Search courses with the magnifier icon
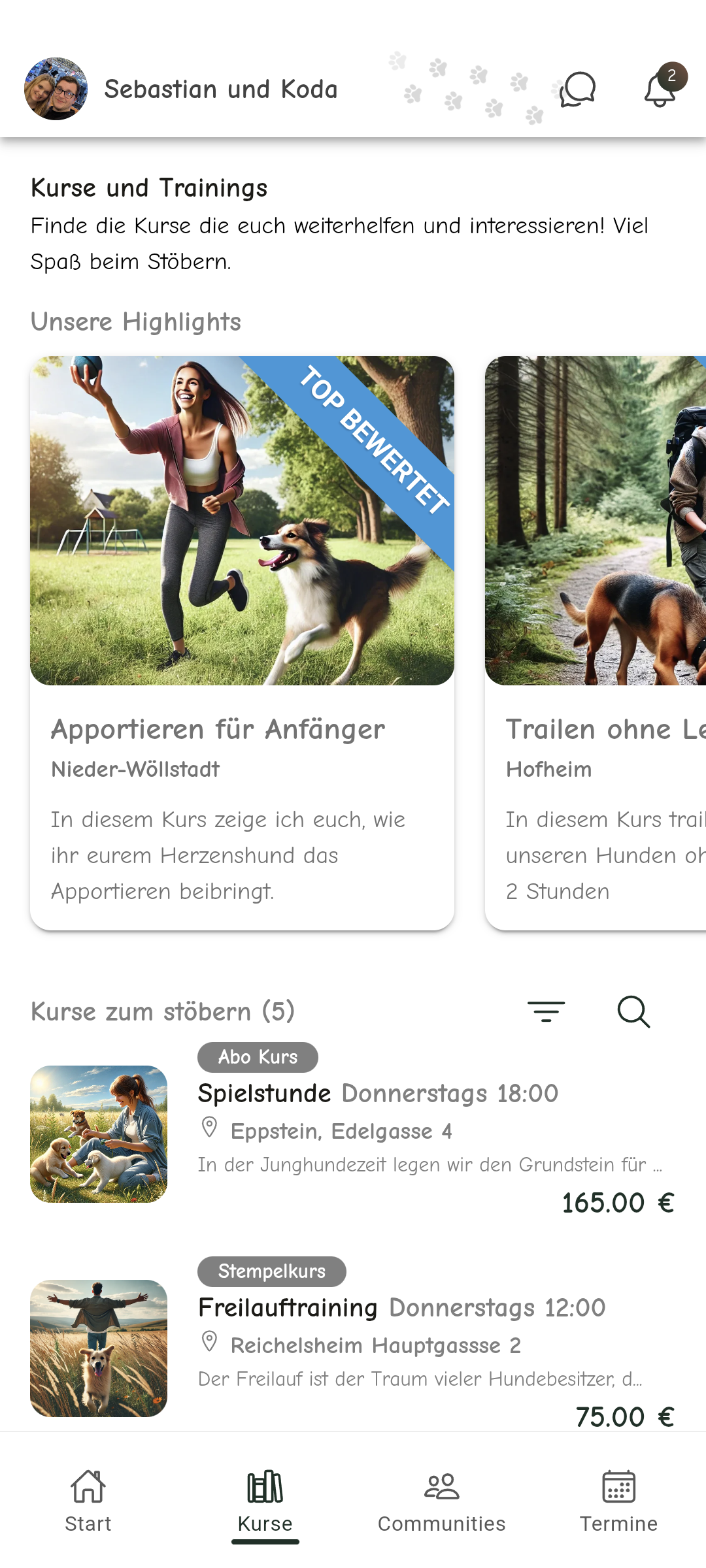This screenshot has height=1568, width=706. [633, 1011]
